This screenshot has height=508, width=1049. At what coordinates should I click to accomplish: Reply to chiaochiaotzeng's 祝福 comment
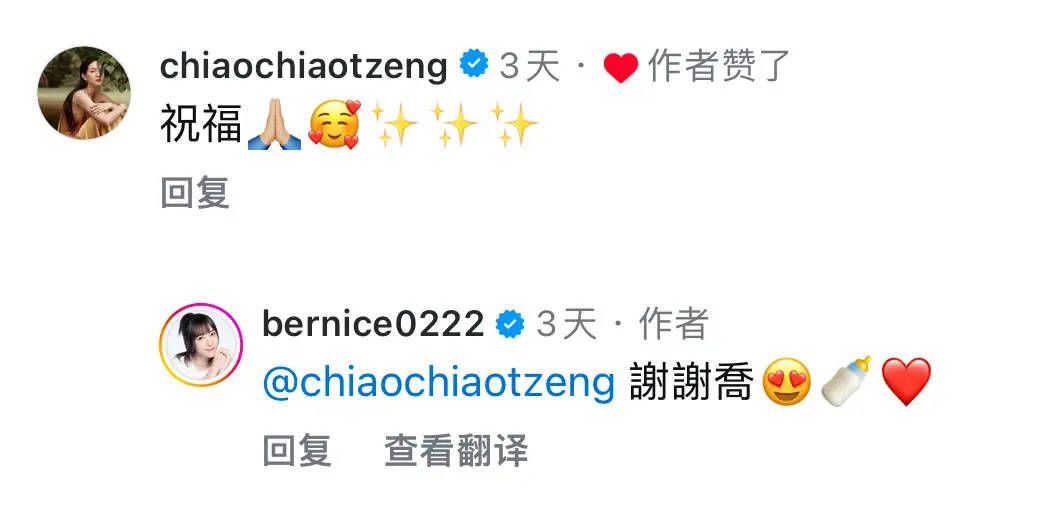(195, 193)
